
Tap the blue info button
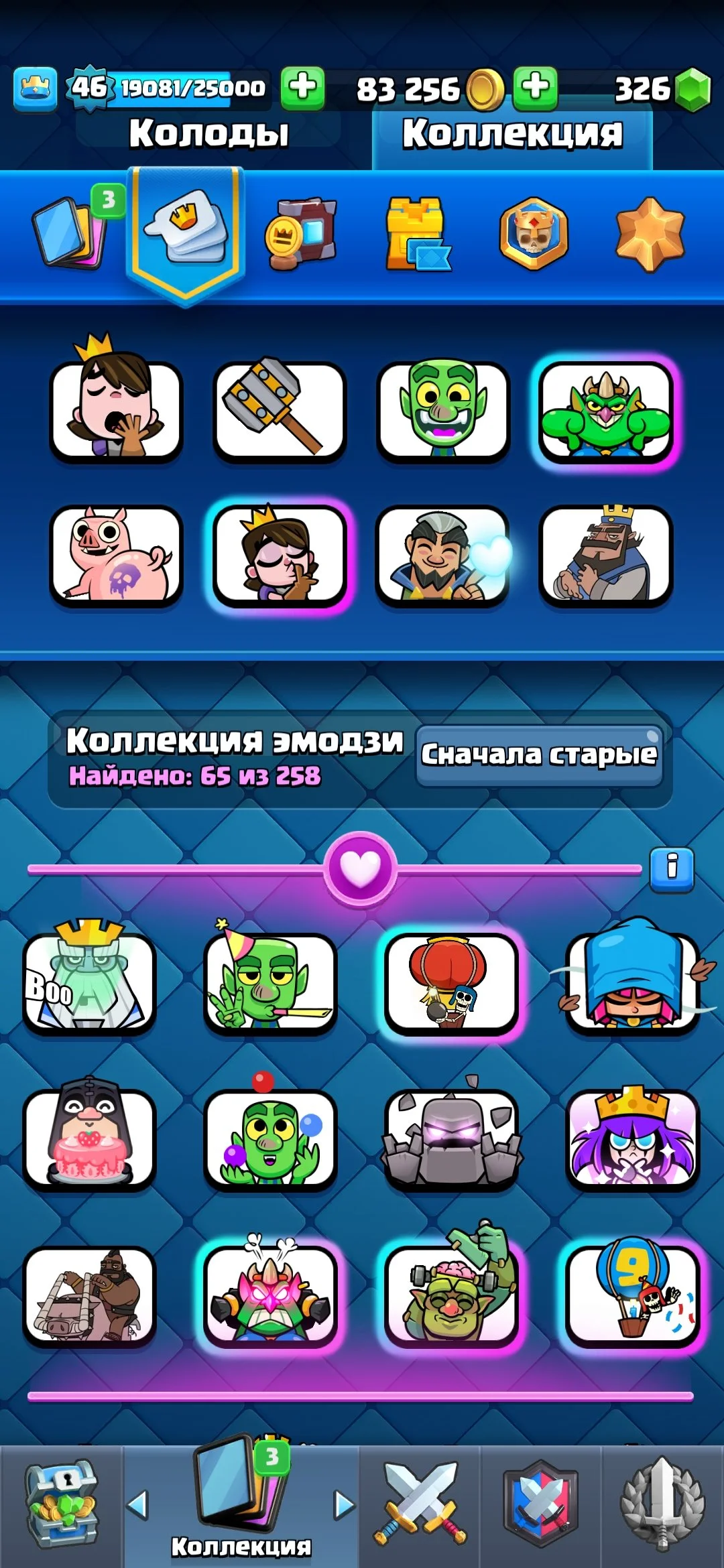(x=672, y=868)
